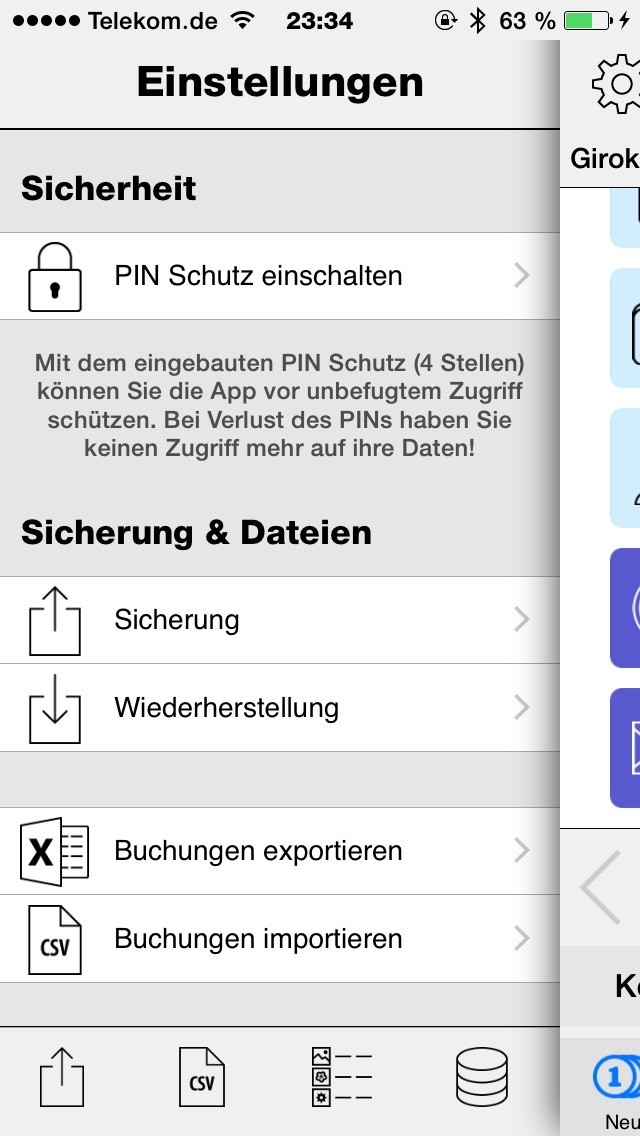Tap the settings gear icon
The width and height of the screenshot is (640, 1136).
click(614, 84)
